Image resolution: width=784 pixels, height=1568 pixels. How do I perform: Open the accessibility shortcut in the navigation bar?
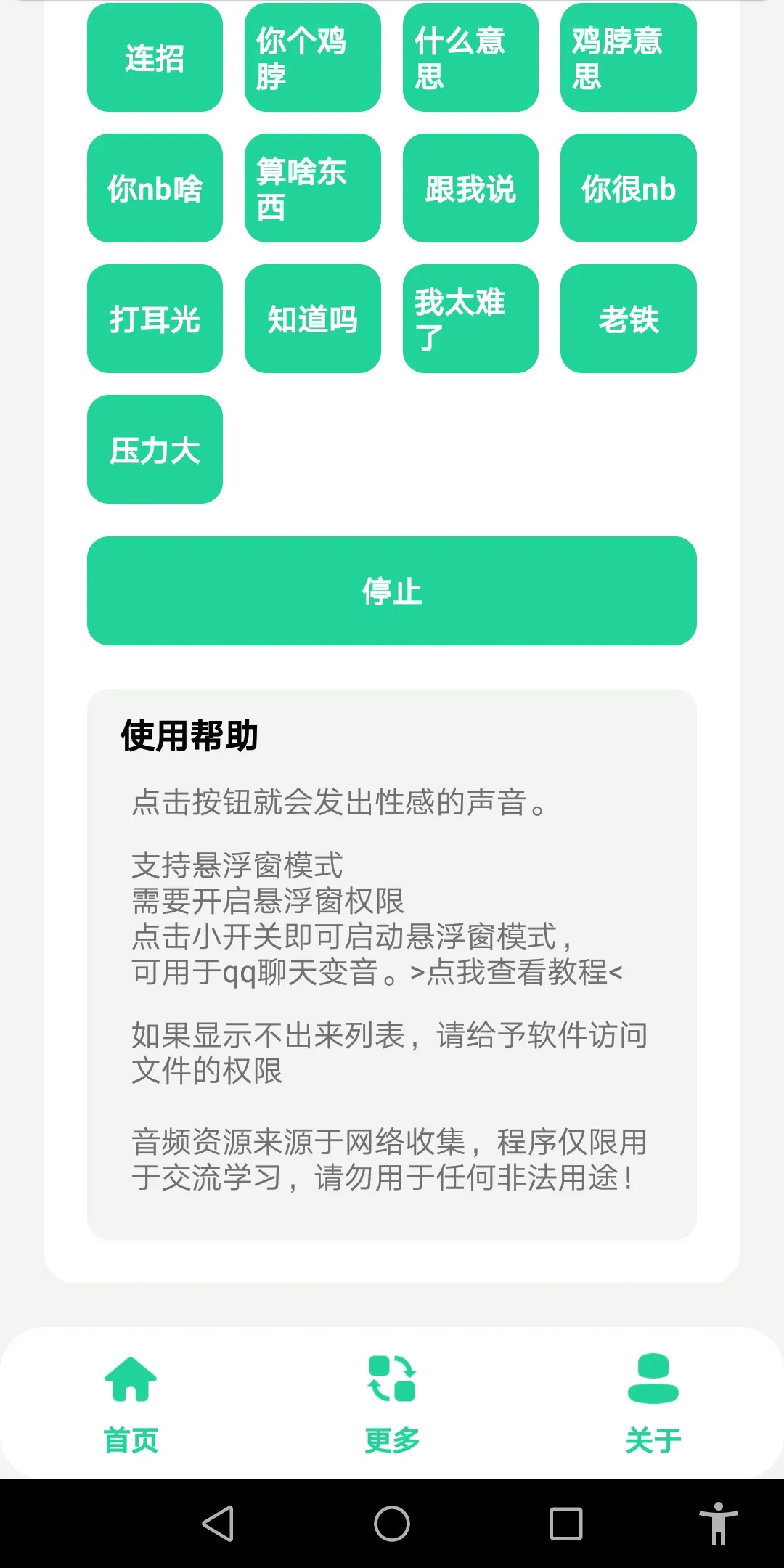[x=718, y=1523]
